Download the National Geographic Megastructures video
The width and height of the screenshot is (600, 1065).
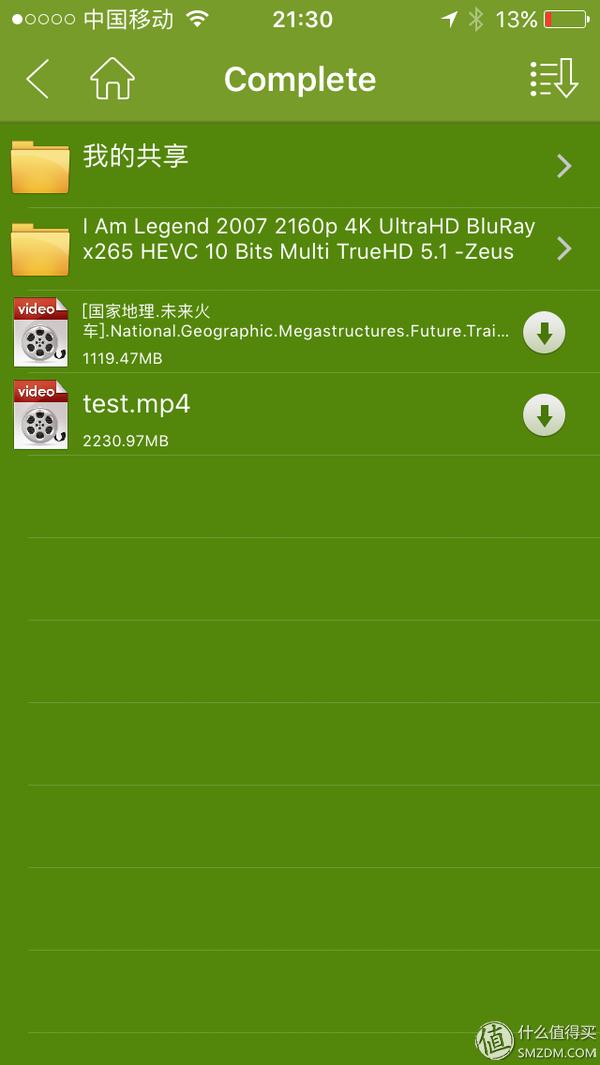[x=544, y=333]
